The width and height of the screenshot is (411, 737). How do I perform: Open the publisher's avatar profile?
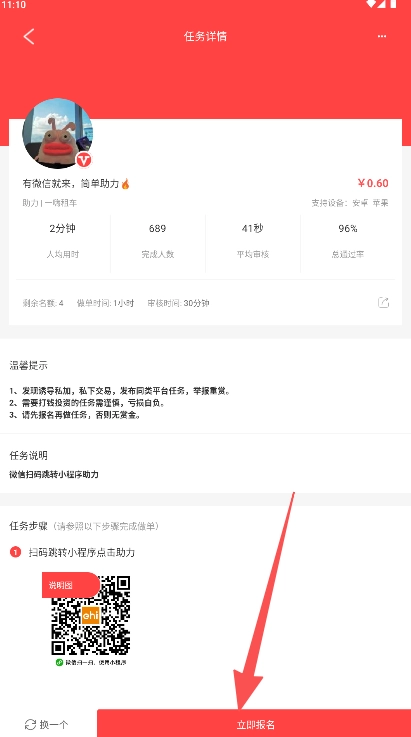point(57,133)
